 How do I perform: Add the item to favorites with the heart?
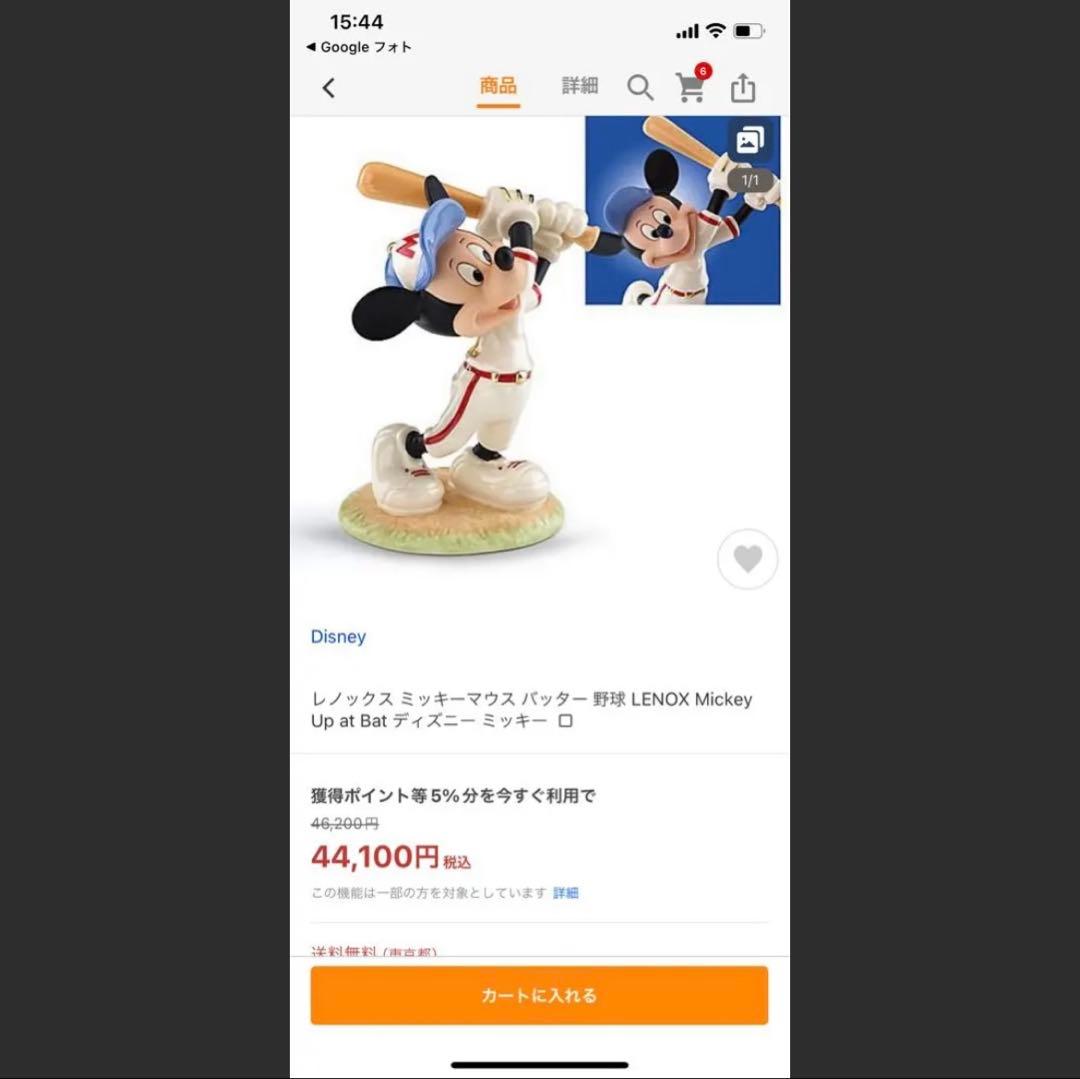(x=747, y=559)
